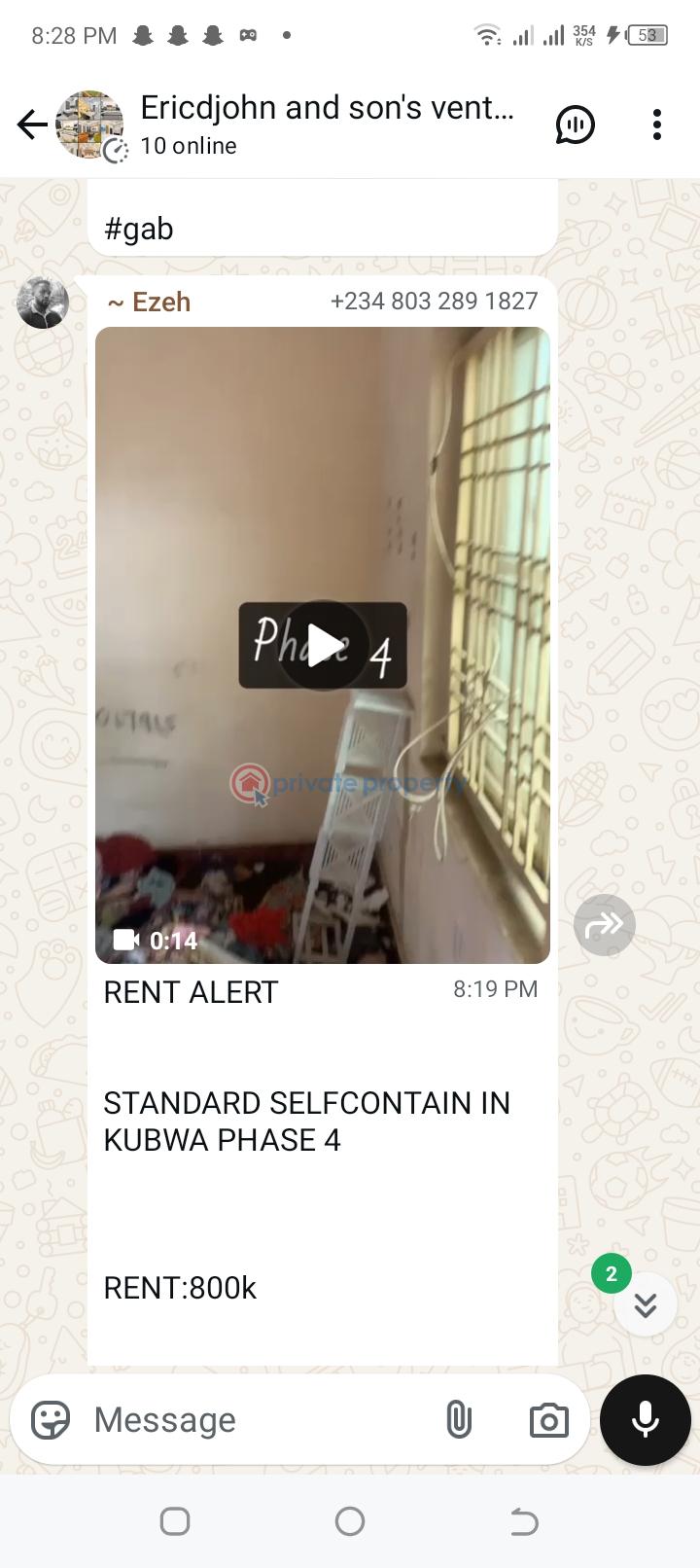Tap Ezeh's profile avatar

click(x=43, y=302)
